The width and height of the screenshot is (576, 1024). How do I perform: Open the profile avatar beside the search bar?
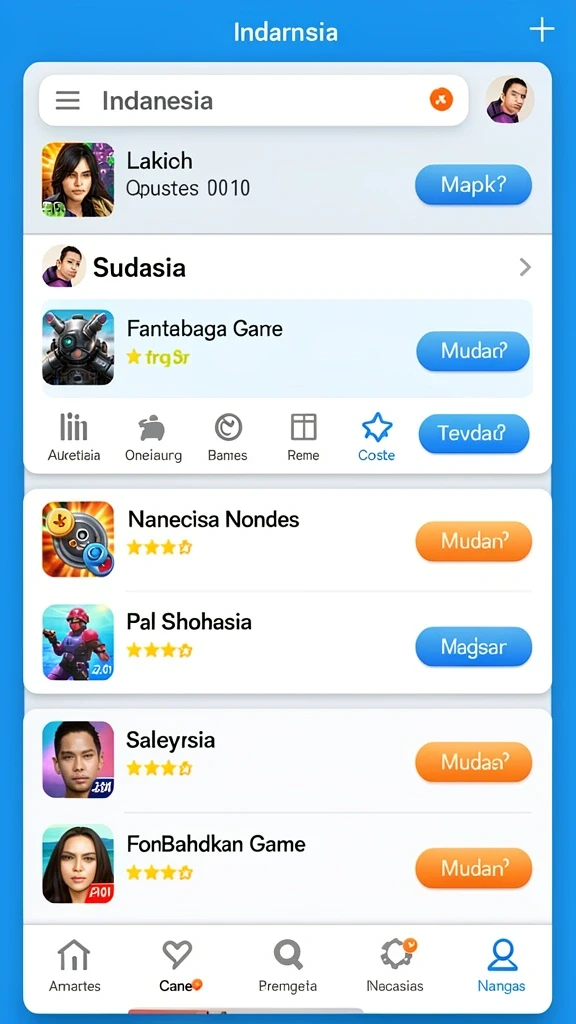pos(509,100)
